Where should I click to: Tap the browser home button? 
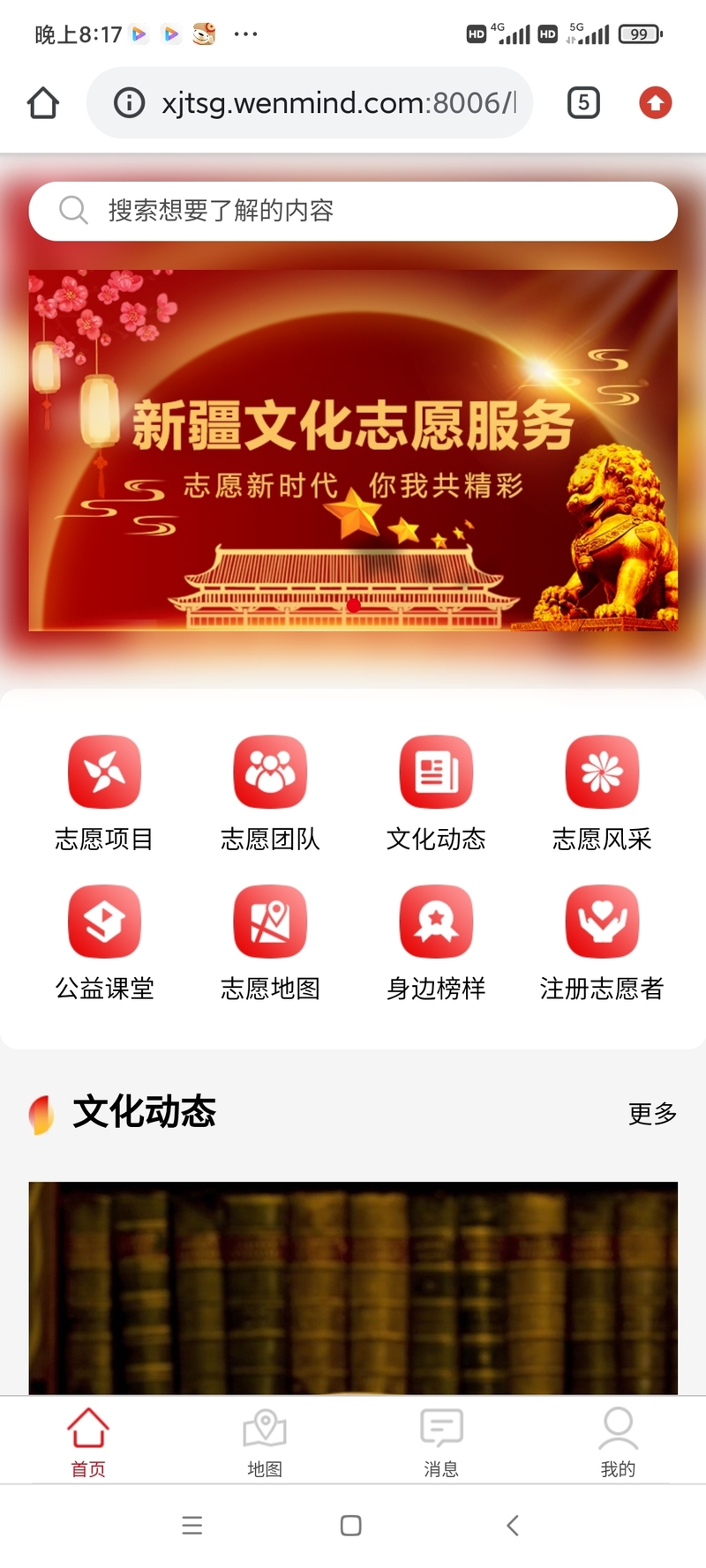pos(43,103)
